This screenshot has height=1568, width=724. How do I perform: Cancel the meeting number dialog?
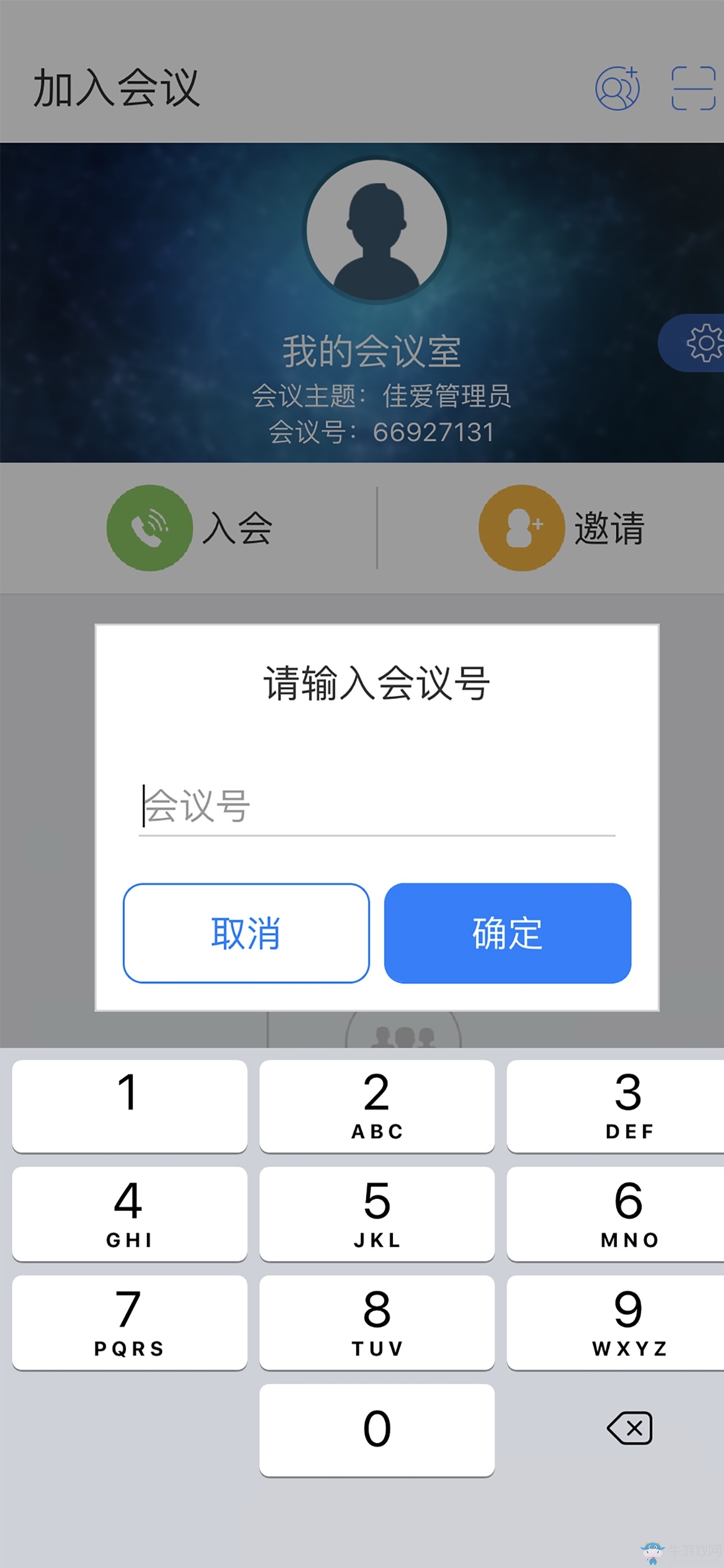click(246, 933)
